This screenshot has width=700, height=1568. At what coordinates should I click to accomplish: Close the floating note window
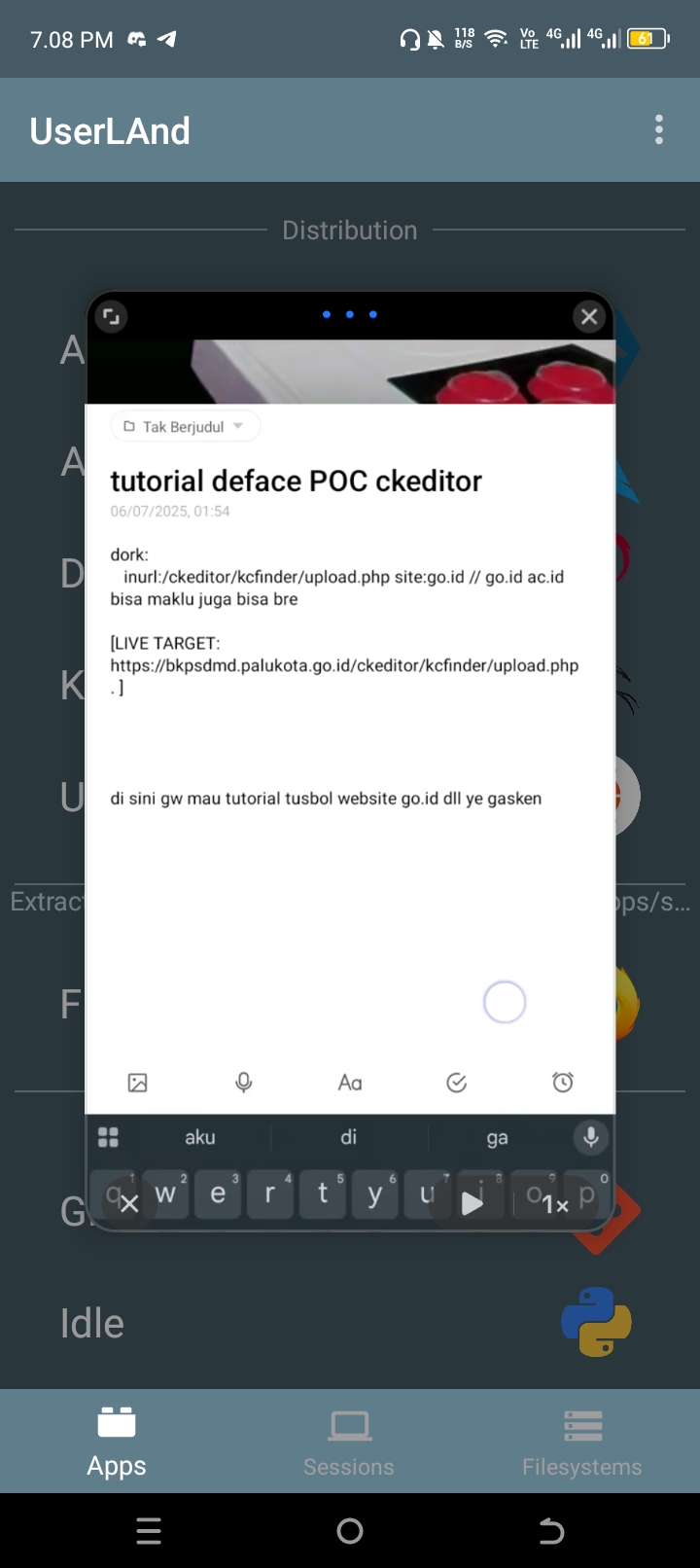coord(589,316)
